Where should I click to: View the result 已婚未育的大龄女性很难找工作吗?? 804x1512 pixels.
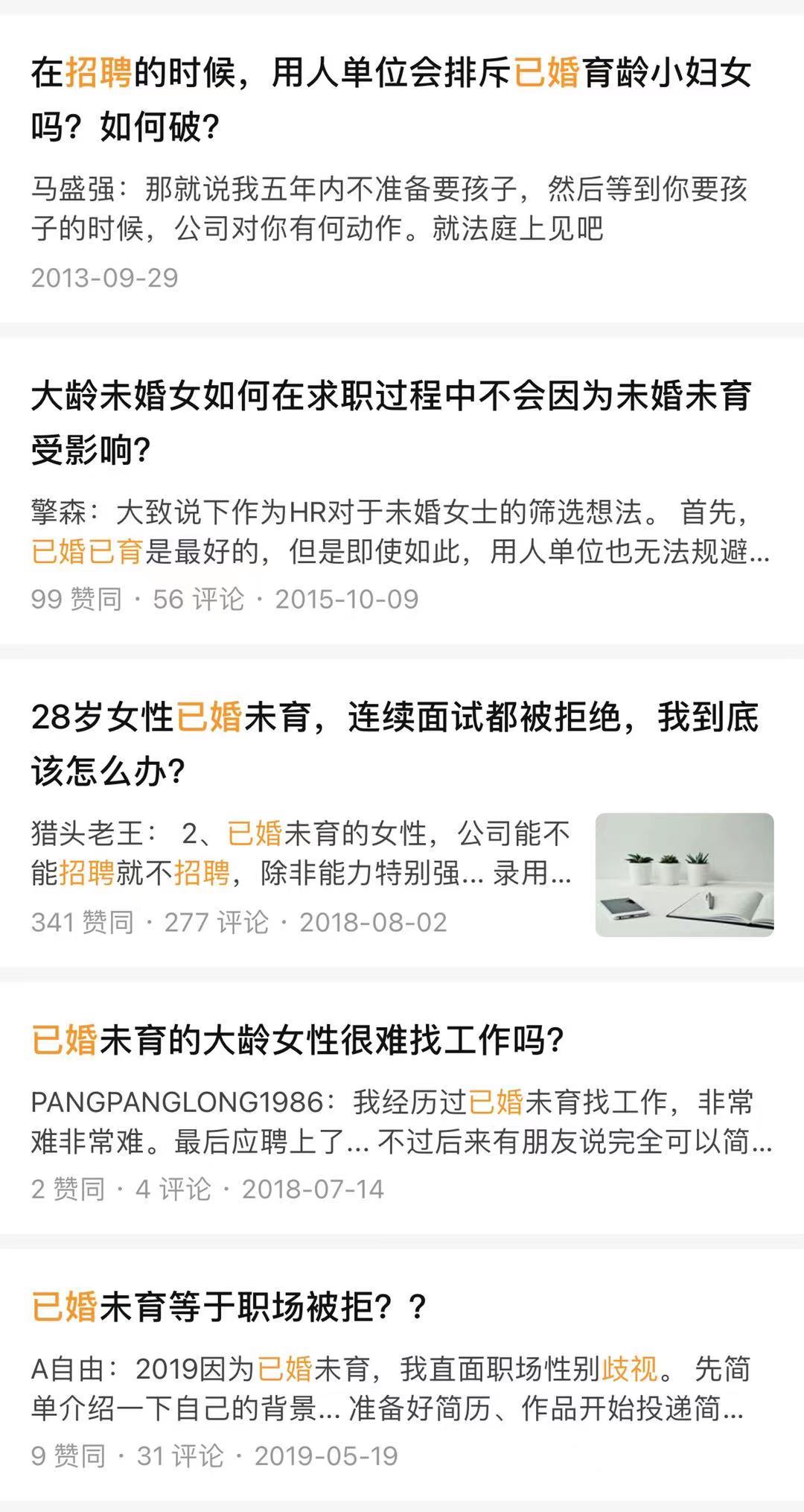pos(298,1041)
